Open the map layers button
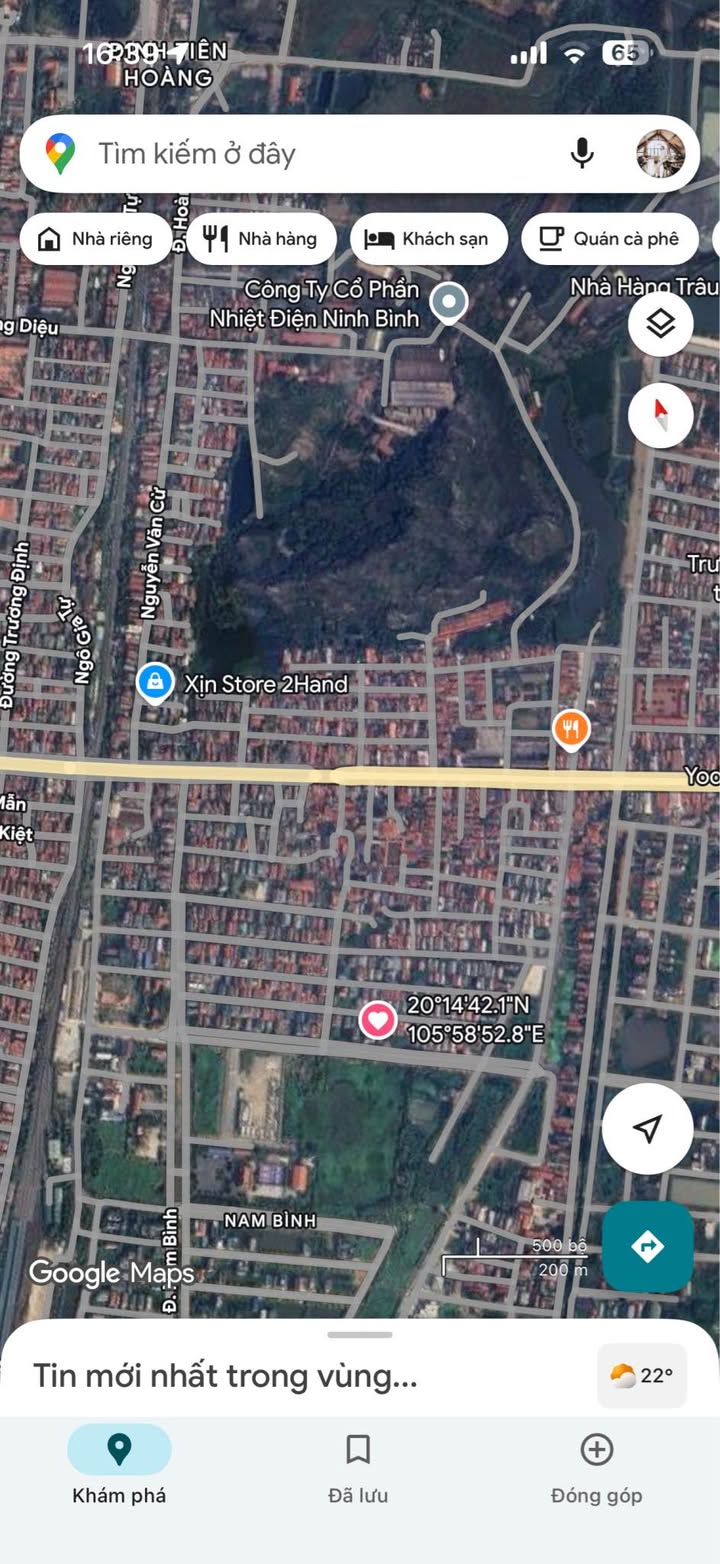 coord(660,324)
